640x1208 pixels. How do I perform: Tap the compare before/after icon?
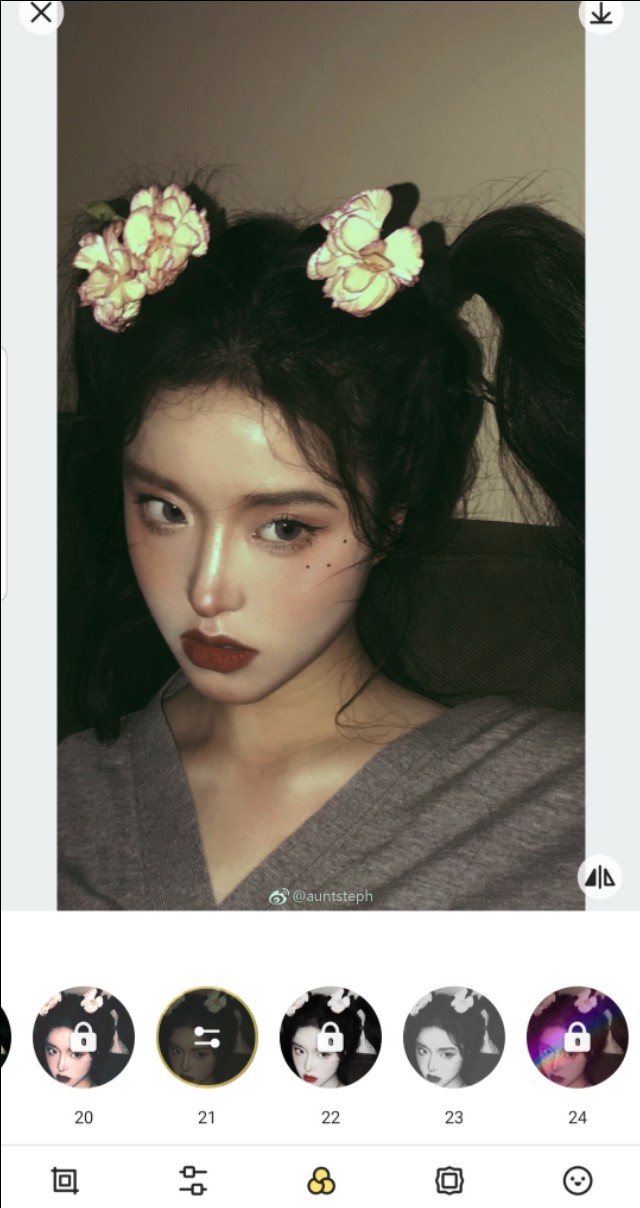coord(600,877)
